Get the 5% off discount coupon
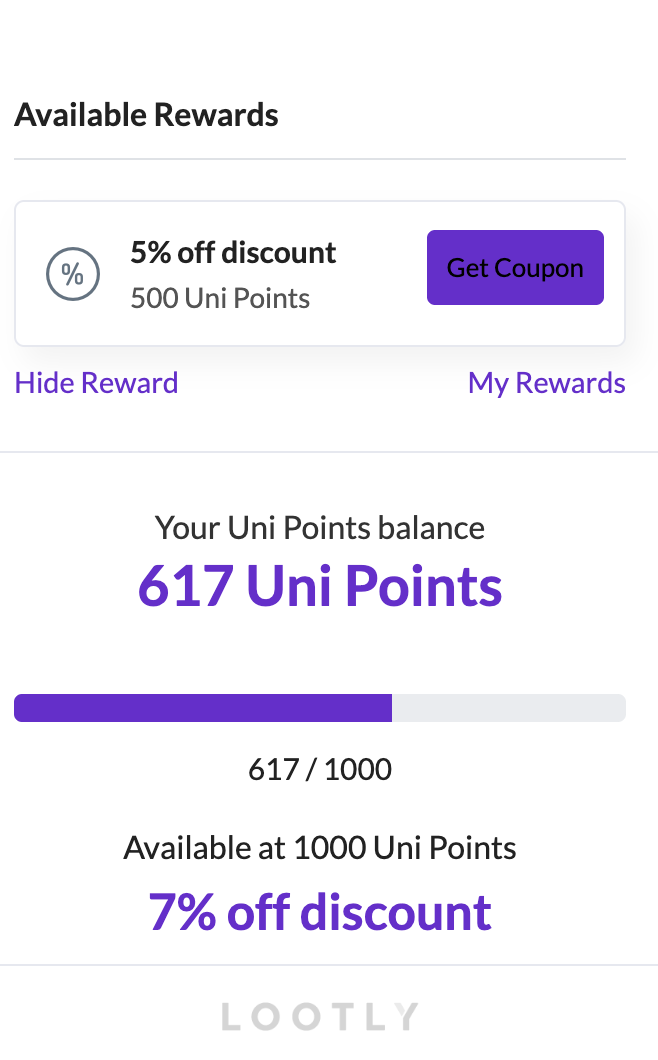 click(x=515, y=268)
